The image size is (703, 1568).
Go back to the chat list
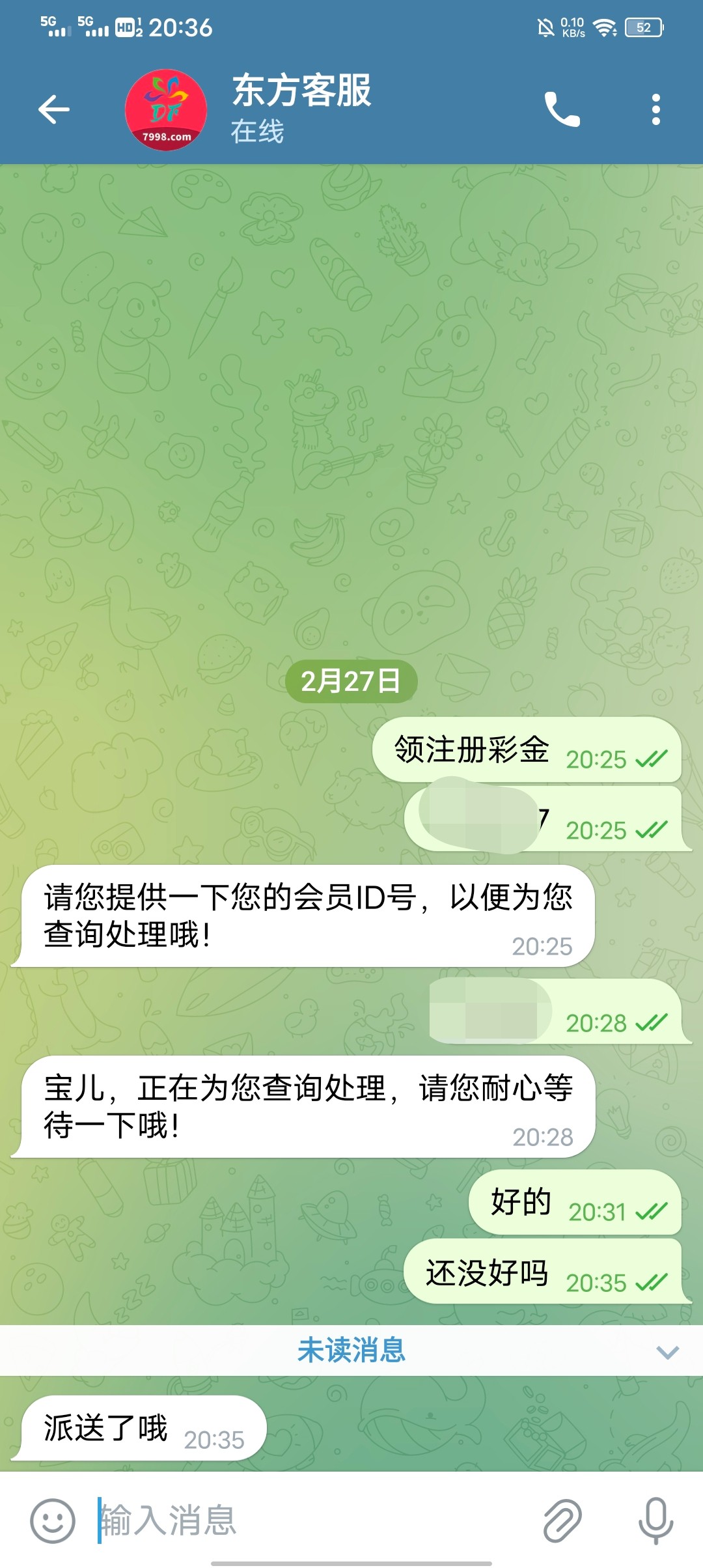pos(53,109)
